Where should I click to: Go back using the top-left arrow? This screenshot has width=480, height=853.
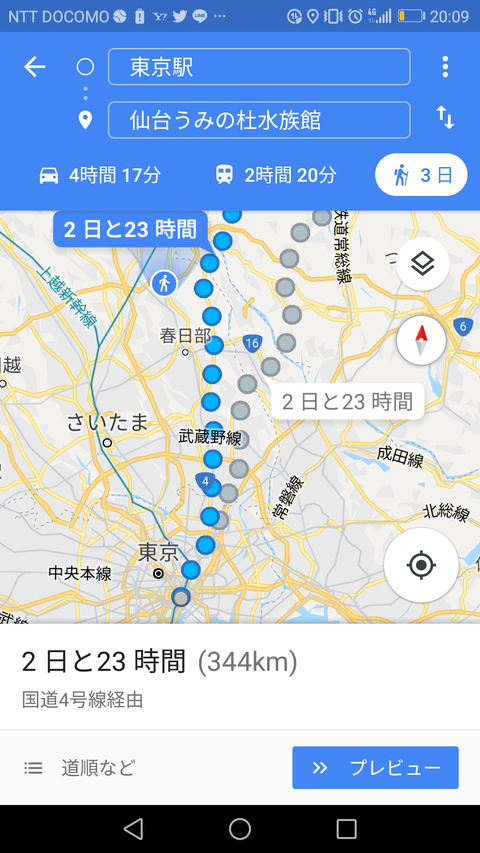click(x=34, y=67)
